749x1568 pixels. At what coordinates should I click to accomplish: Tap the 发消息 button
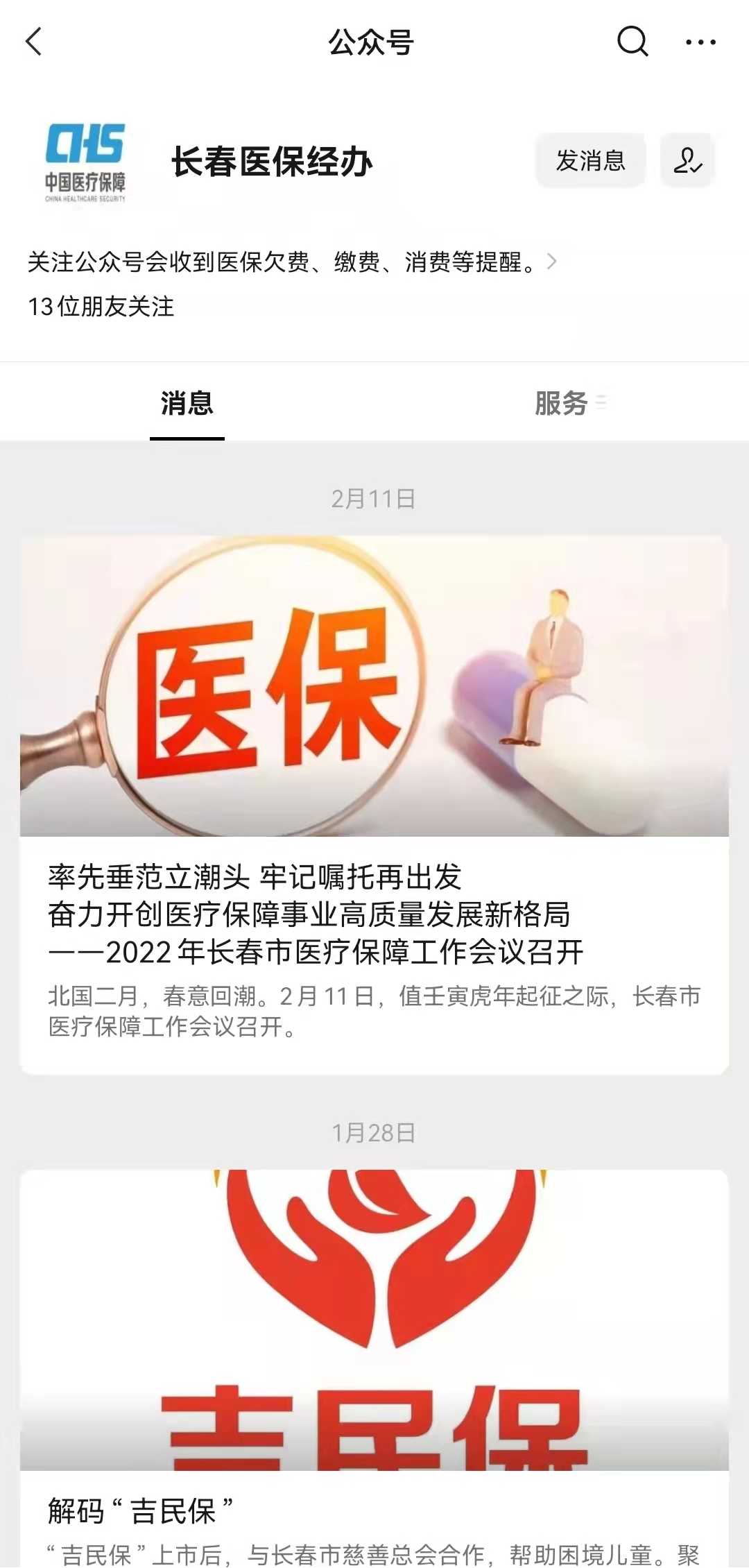click(x=590, y=161)
